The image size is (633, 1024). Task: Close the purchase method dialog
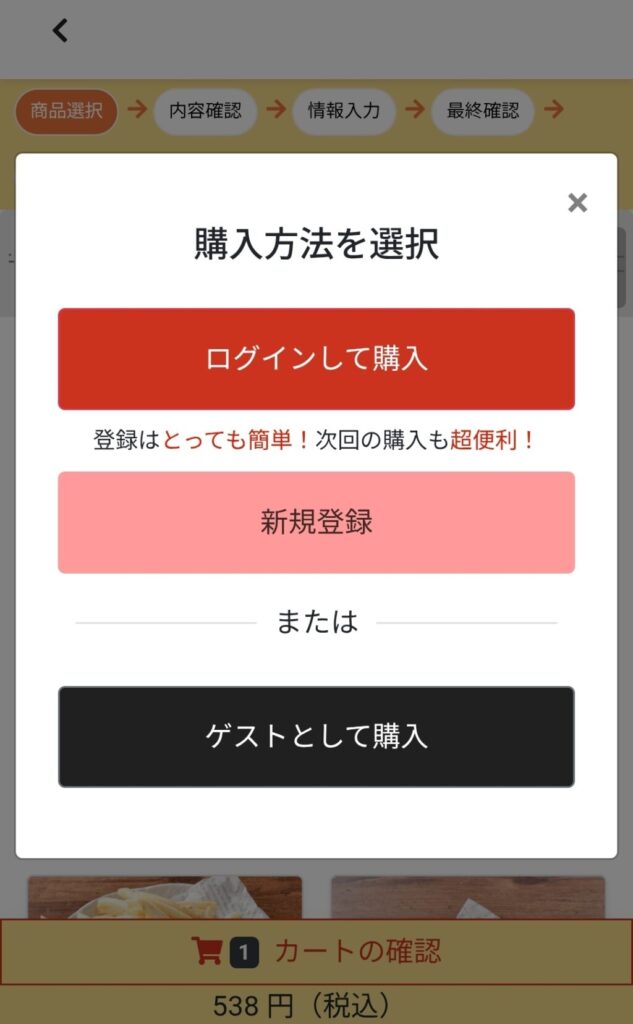click(577, 203)
